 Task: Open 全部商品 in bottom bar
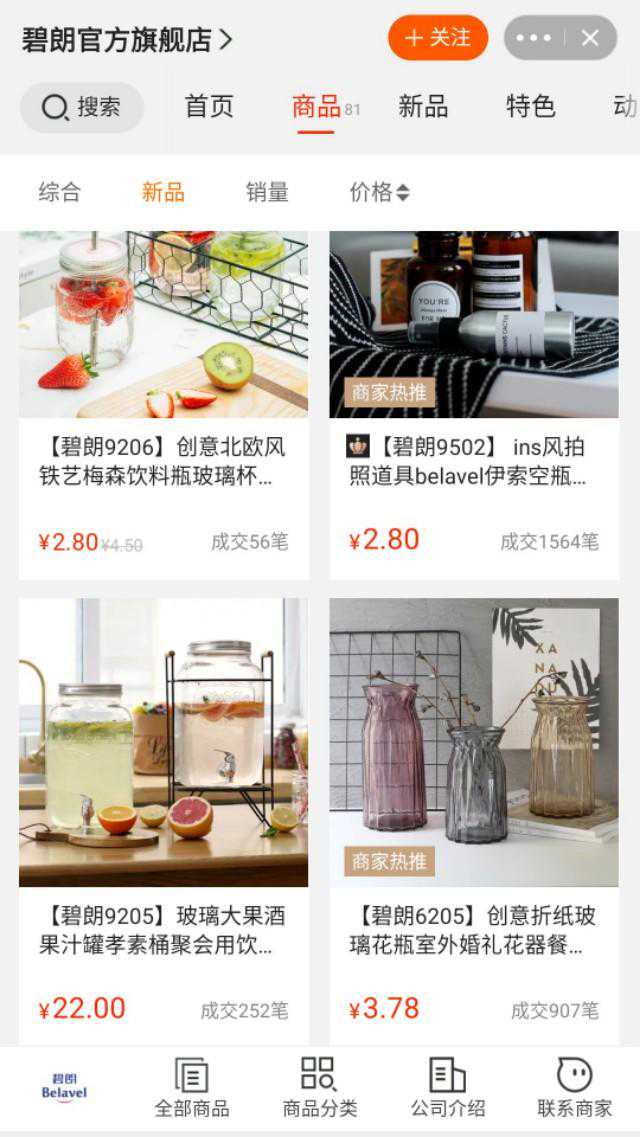point(192,1089)
